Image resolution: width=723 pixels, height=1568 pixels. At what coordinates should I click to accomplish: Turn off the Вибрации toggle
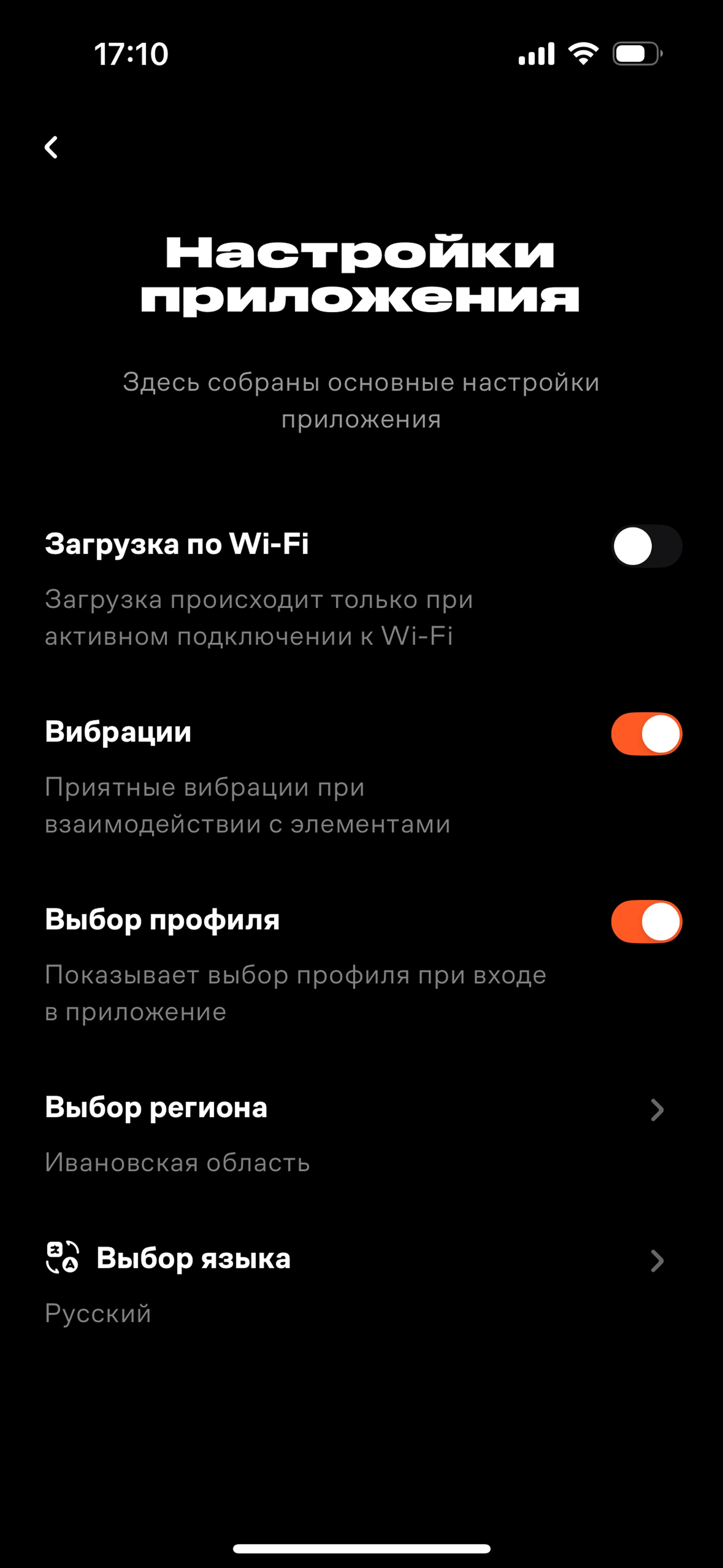(646, 734)
